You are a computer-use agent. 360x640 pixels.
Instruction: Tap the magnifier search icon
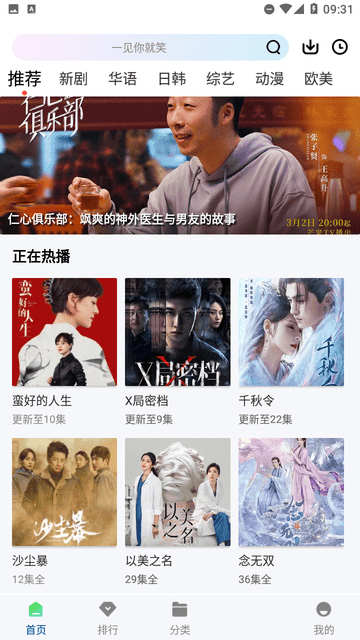[x=273, y=47]
